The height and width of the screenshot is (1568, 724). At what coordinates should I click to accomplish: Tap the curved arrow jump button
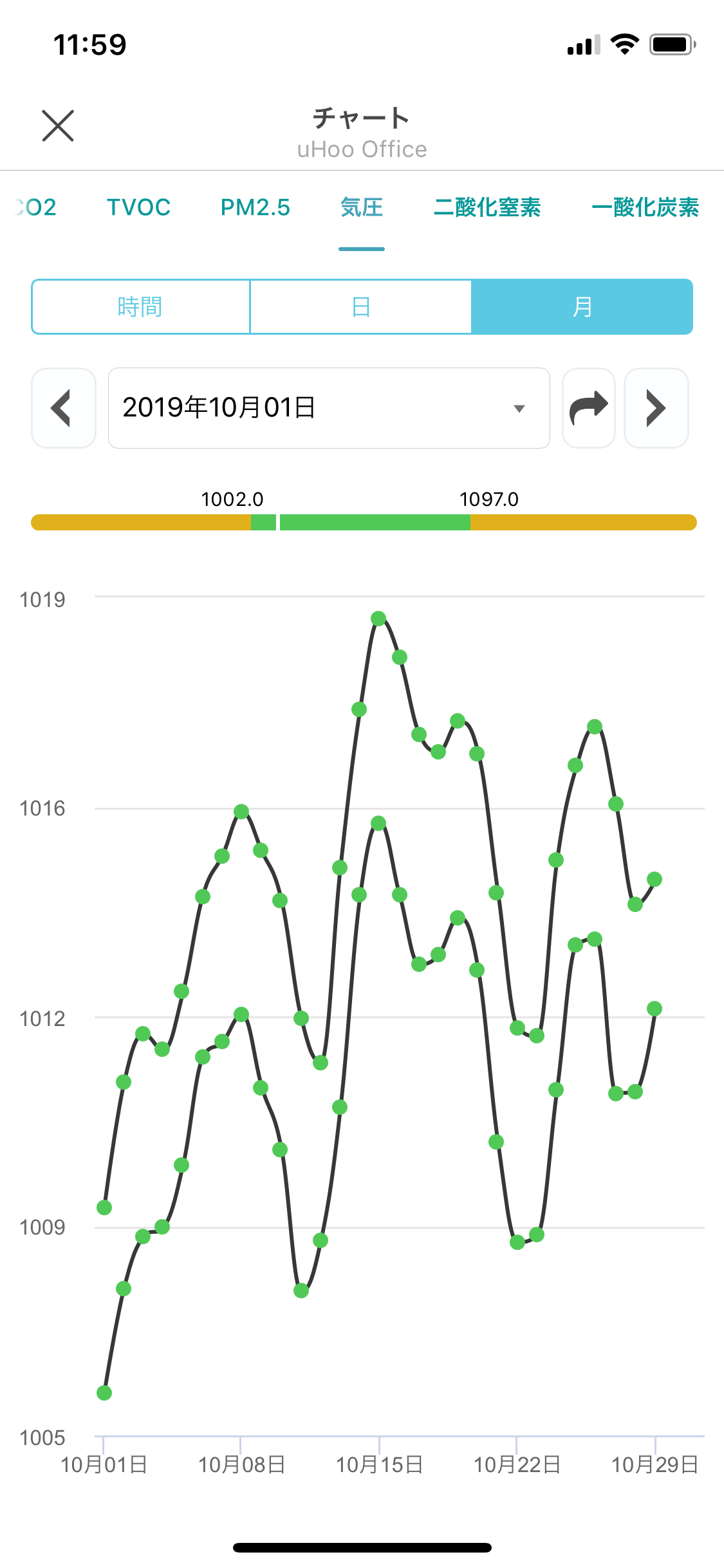click(589, 408)
